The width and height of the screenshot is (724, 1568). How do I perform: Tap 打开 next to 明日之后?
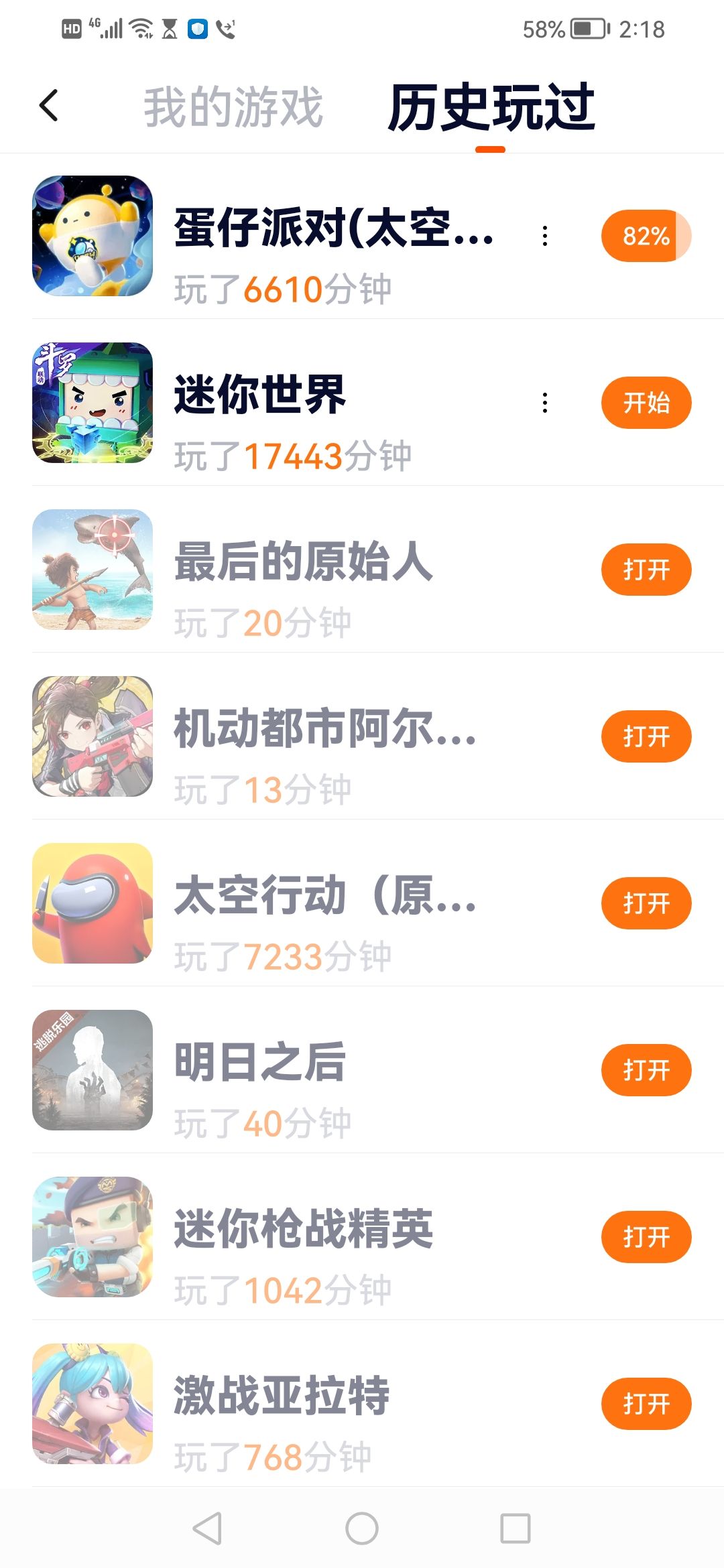point(646,1070)
